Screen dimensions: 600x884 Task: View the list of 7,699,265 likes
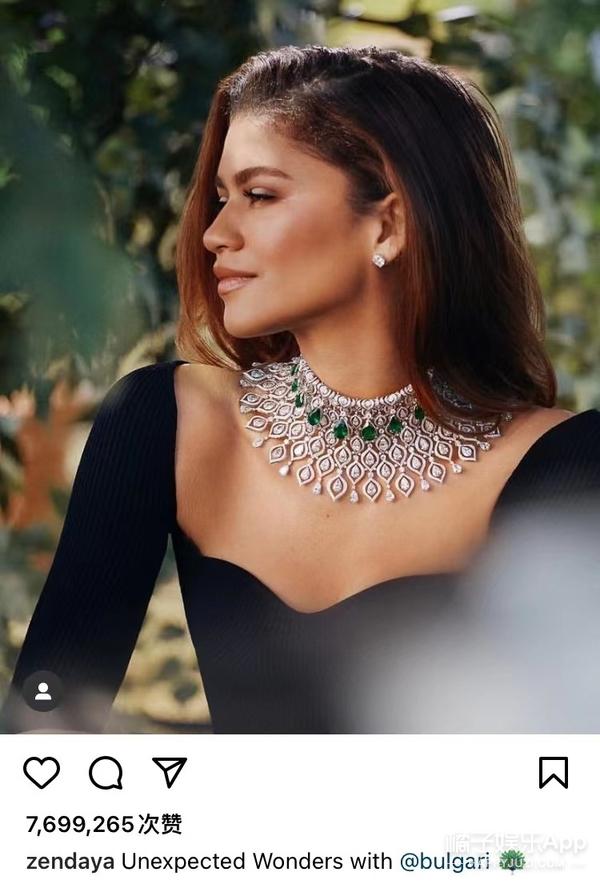104,824
